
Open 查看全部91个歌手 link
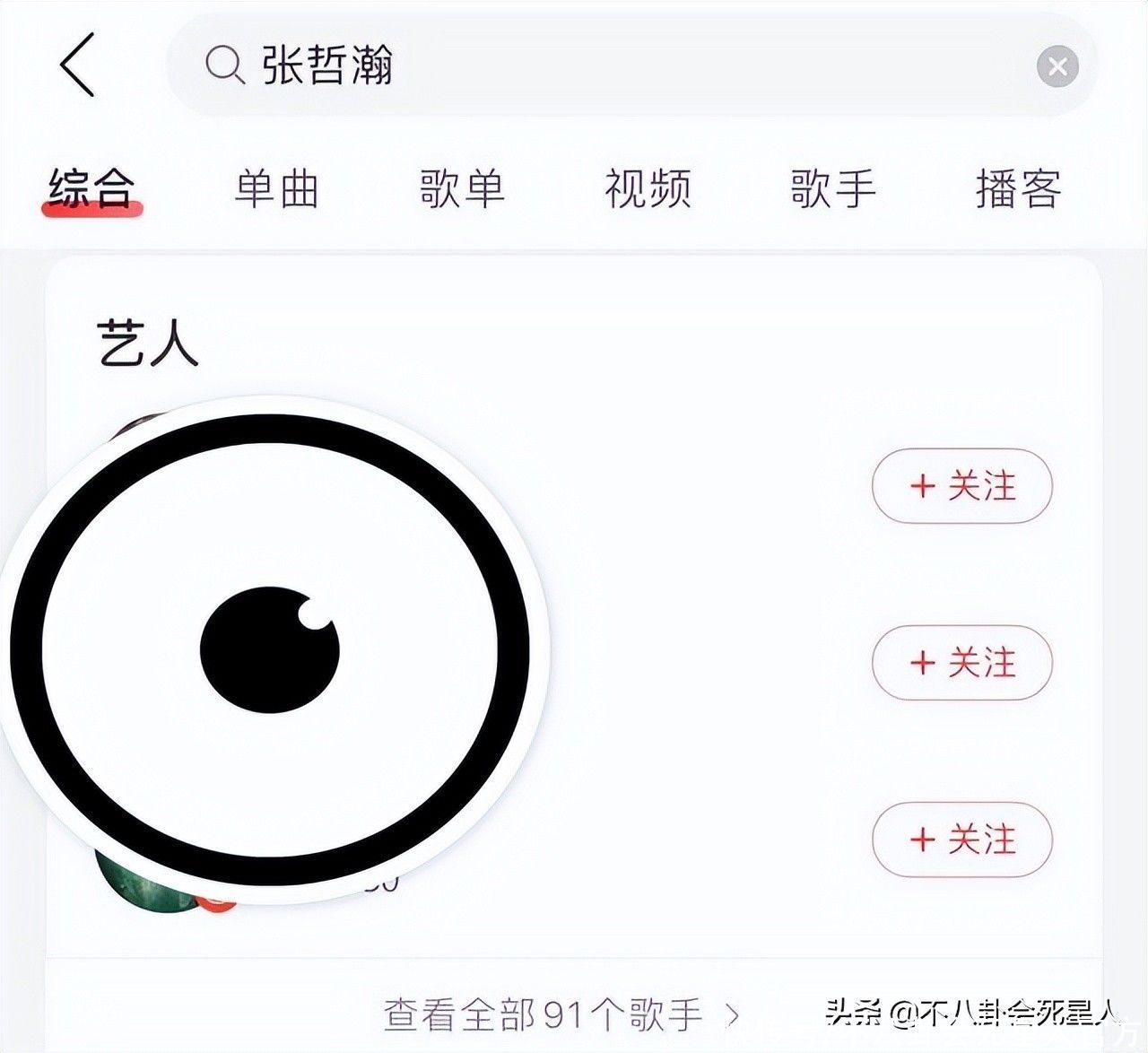[x=561, y=1014]
